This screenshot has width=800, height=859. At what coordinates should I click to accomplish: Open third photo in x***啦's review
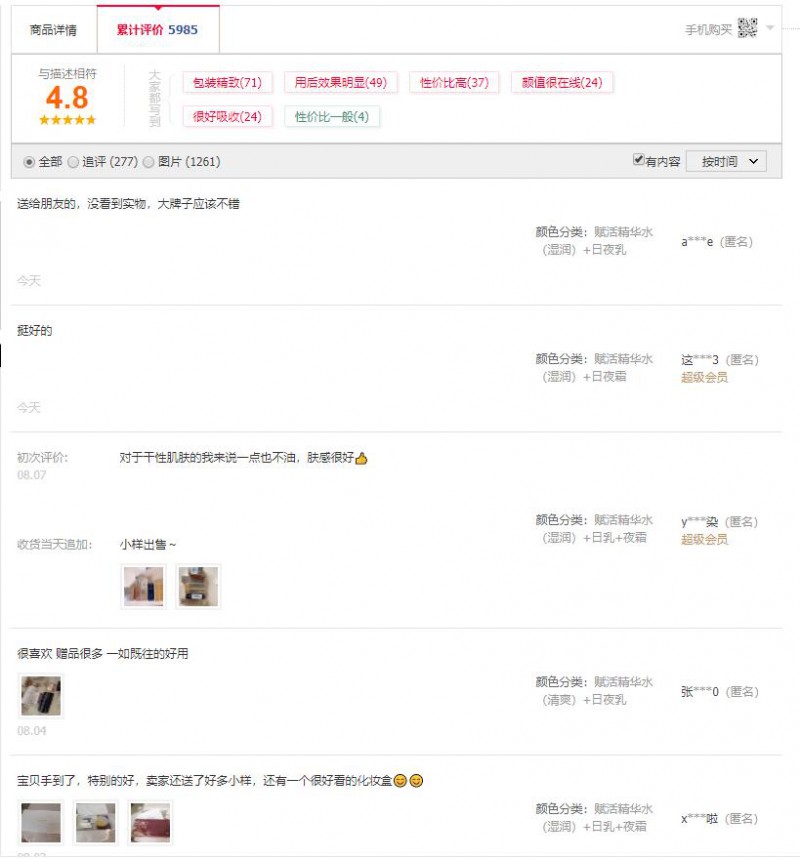tap(151, 822)
